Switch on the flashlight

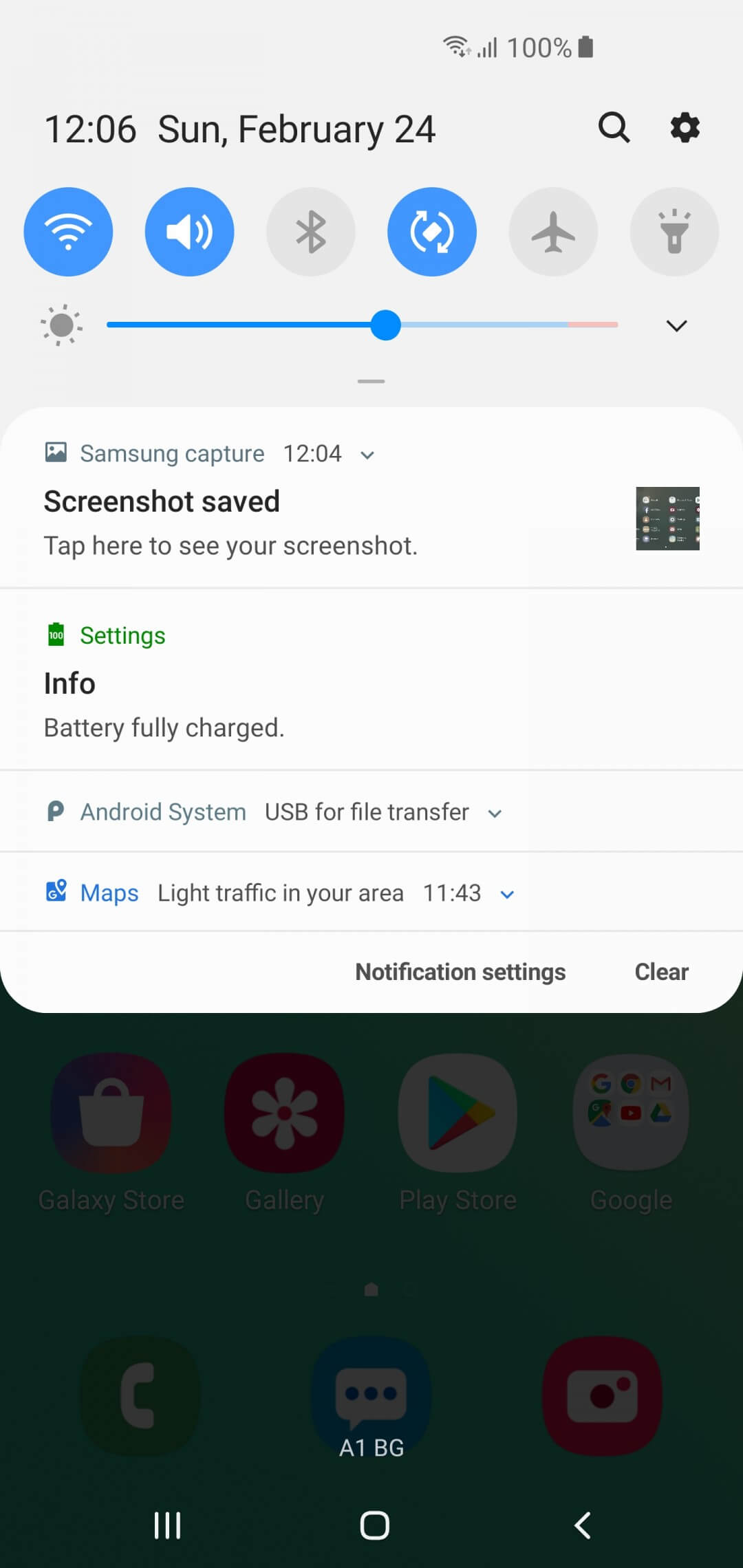[x=674, y=232]
